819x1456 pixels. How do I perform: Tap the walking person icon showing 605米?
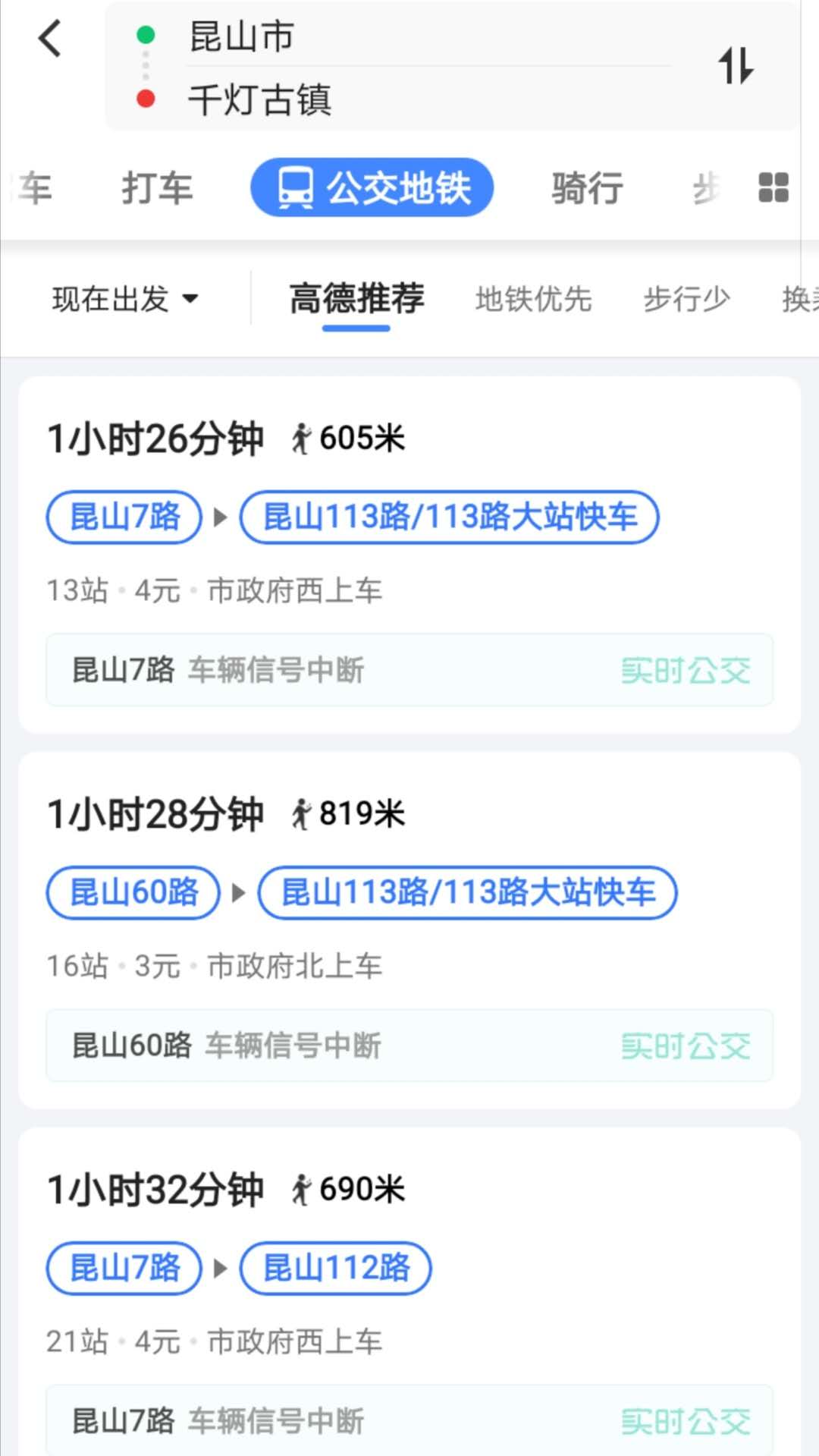pyautogui.click(x=302, y=437)
